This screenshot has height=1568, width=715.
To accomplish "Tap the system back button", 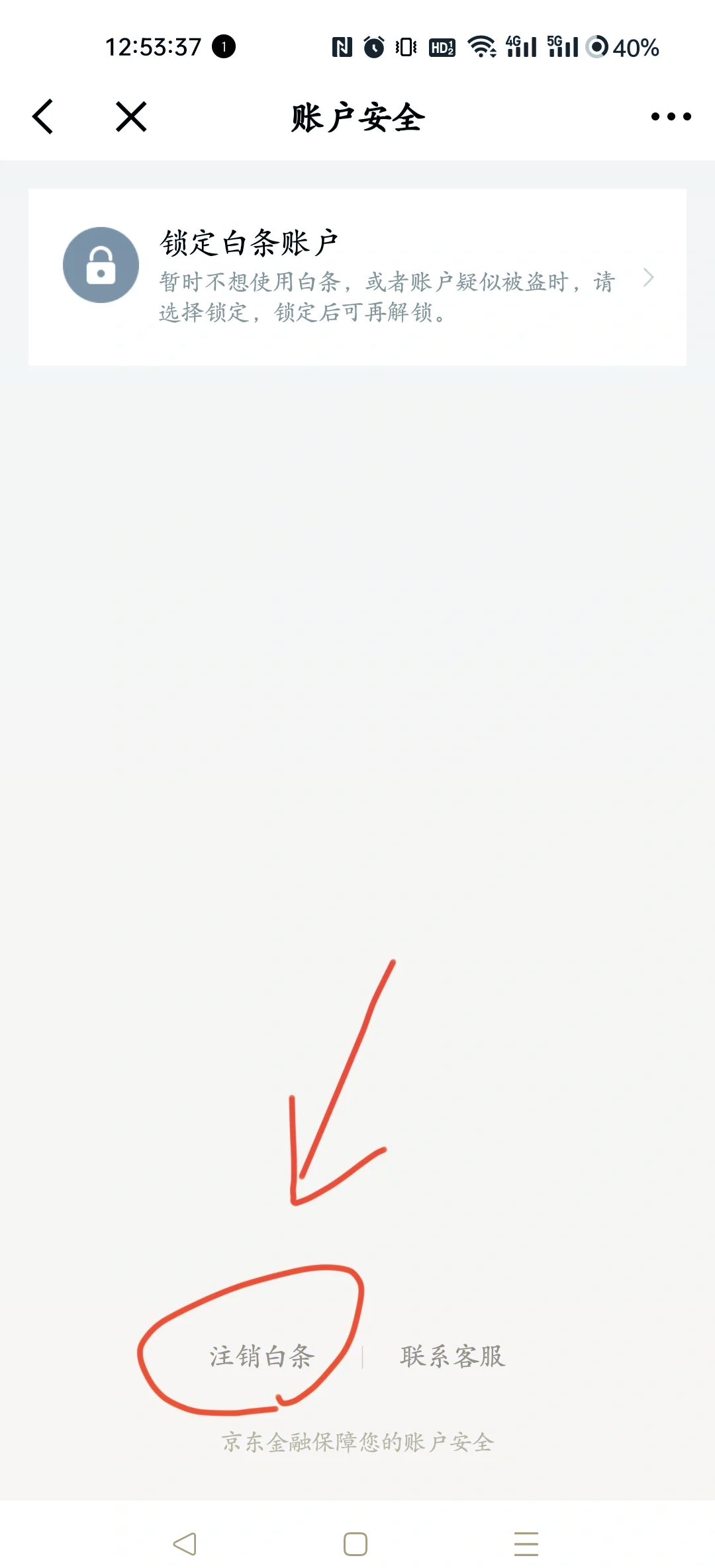I will point(185,1544).
